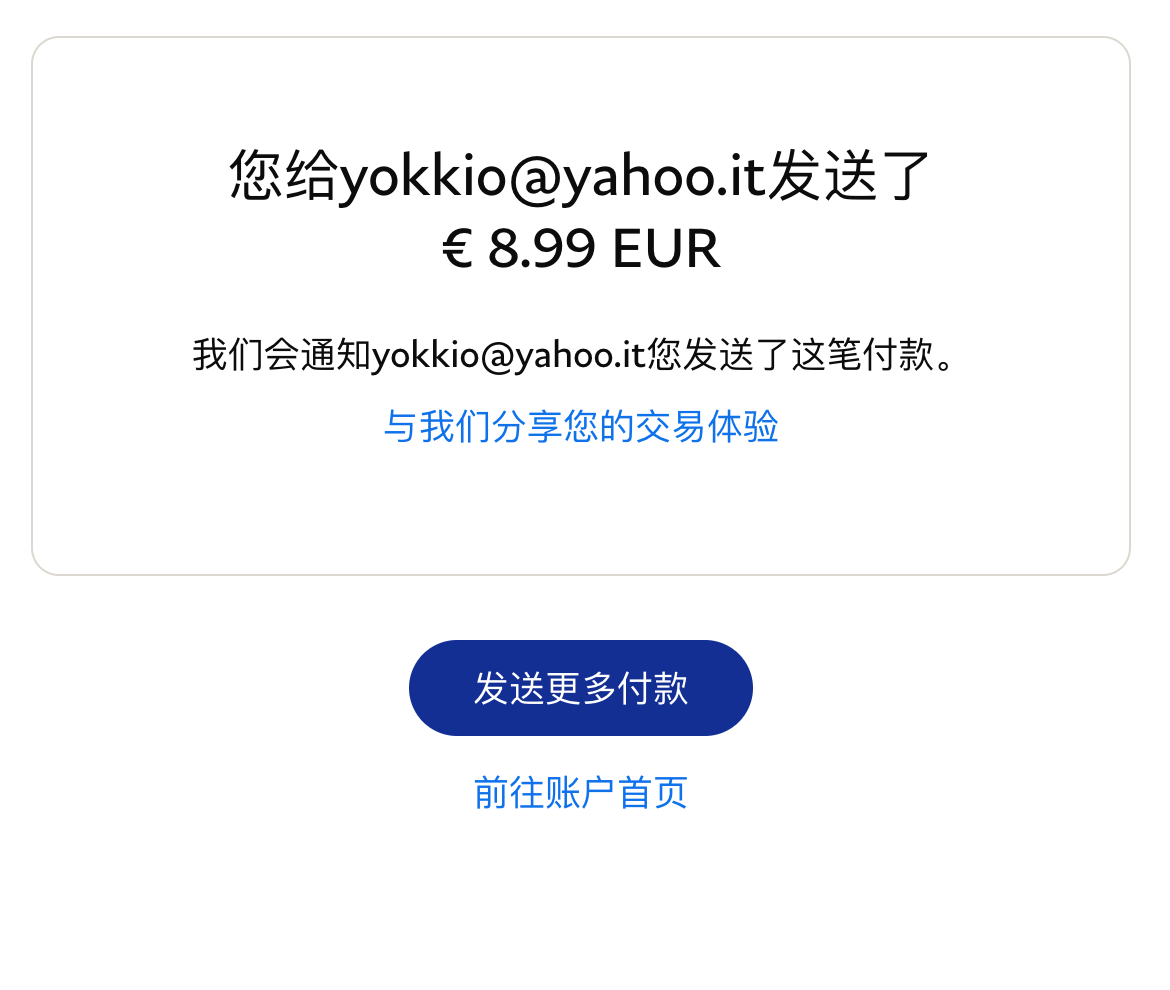This screenshot has height=990, width=1170.
Task: Tap the 发送更多付款 button
Action: pyautogui.click(x=580, y=688)
